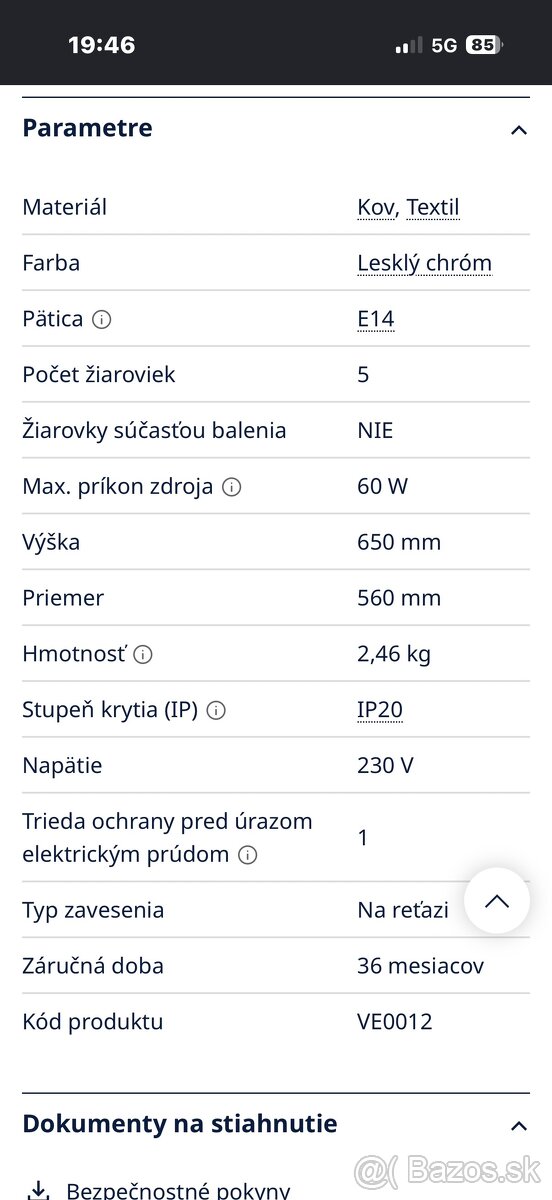Show info about Hmotnosť
Viewport: 552px width, 1200px height.
[x=143, y=655]
